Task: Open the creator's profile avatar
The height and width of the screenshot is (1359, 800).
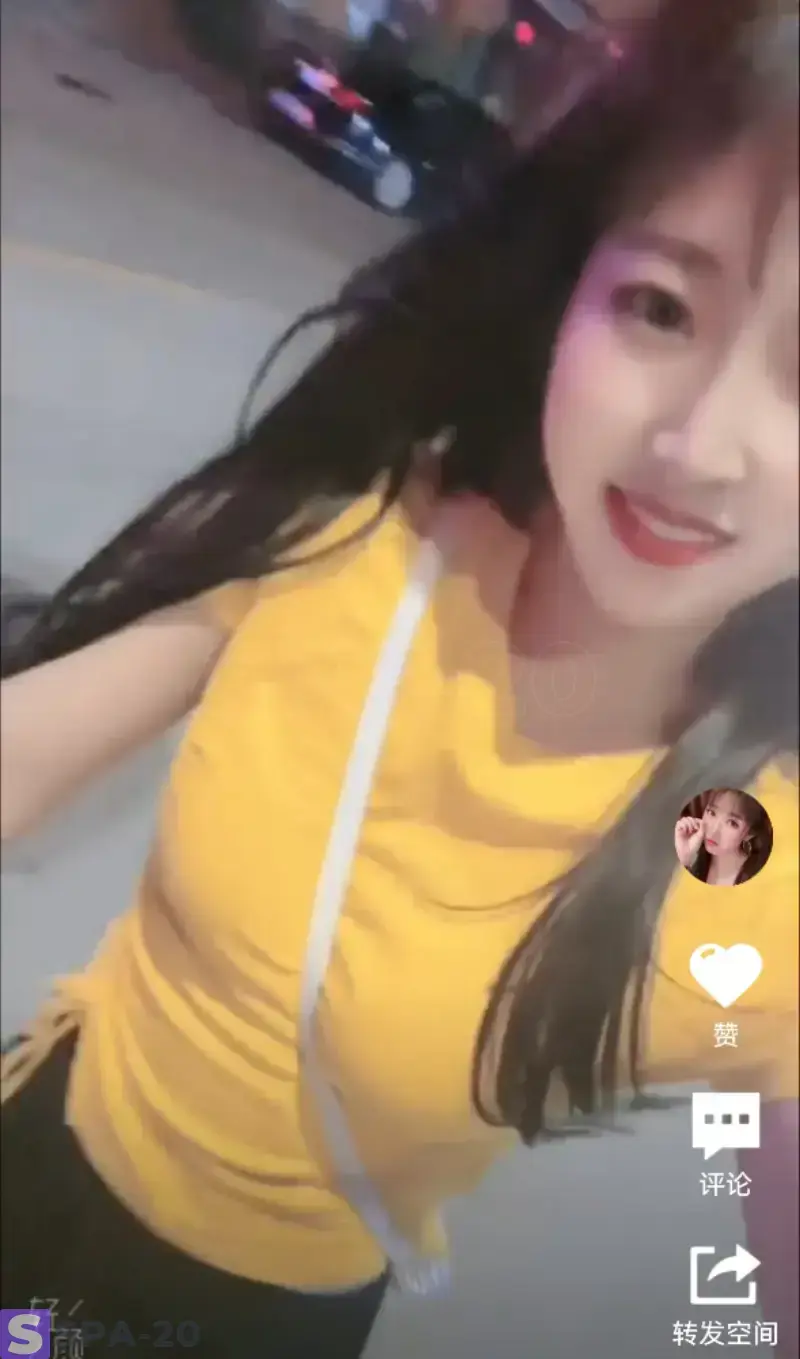Action: coord(725,837)
